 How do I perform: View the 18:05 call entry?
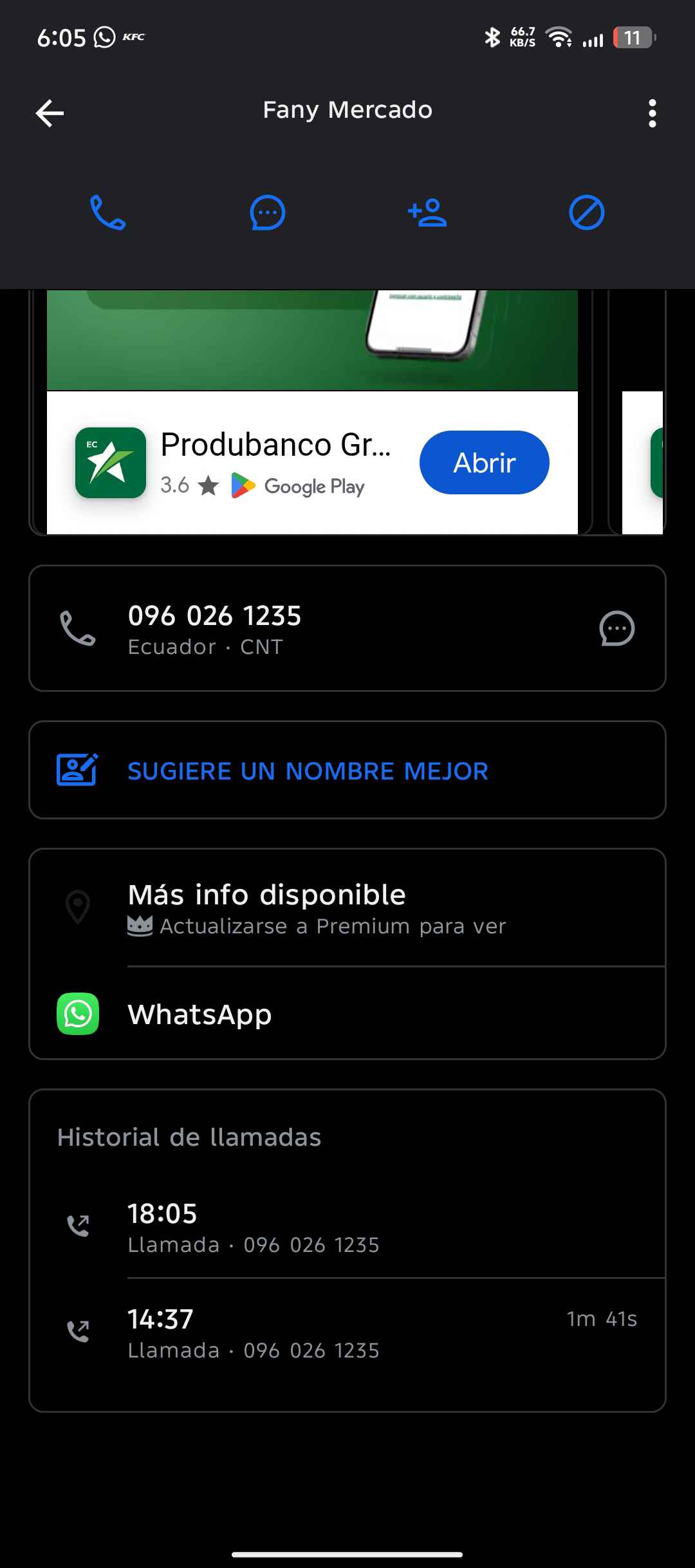(254, 1227)
